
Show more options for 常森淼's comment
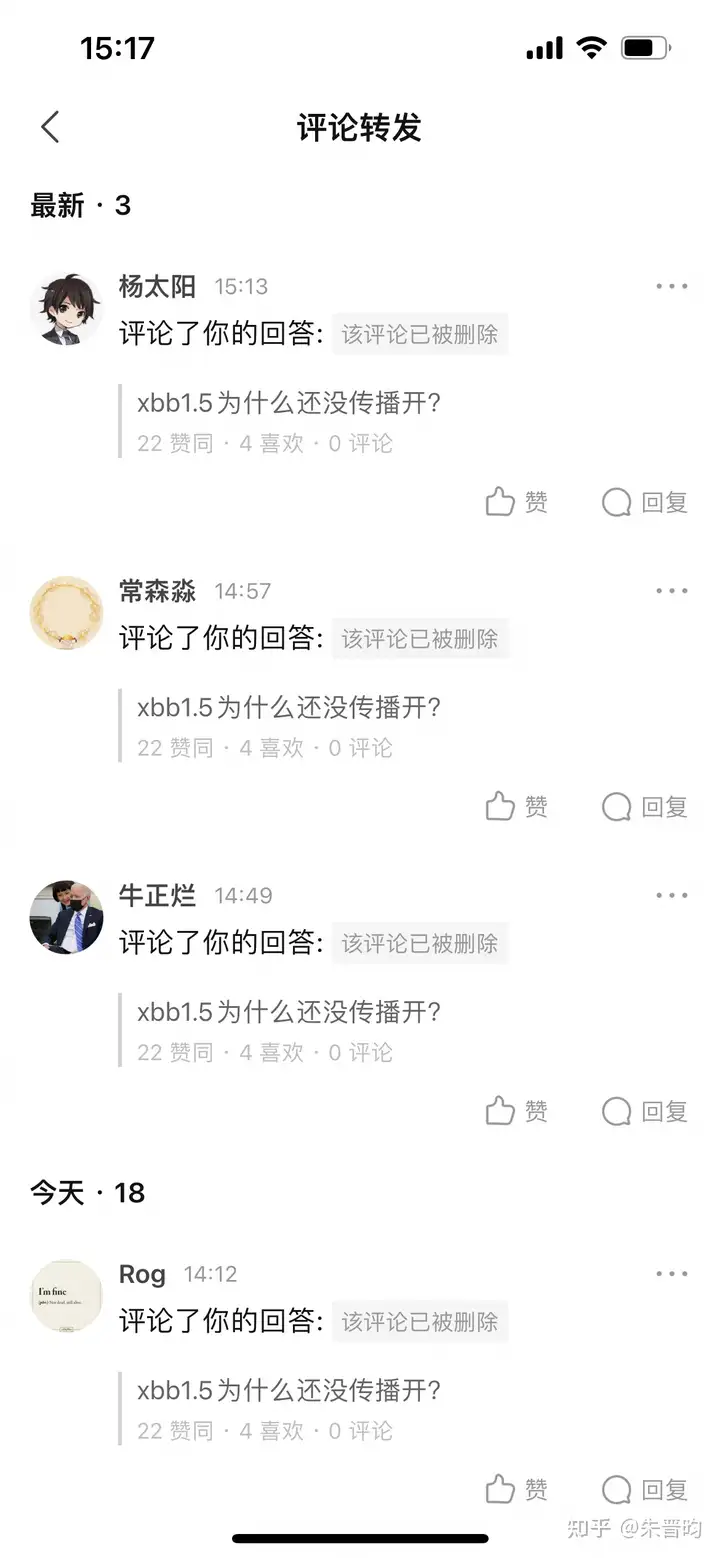(671, 591)
